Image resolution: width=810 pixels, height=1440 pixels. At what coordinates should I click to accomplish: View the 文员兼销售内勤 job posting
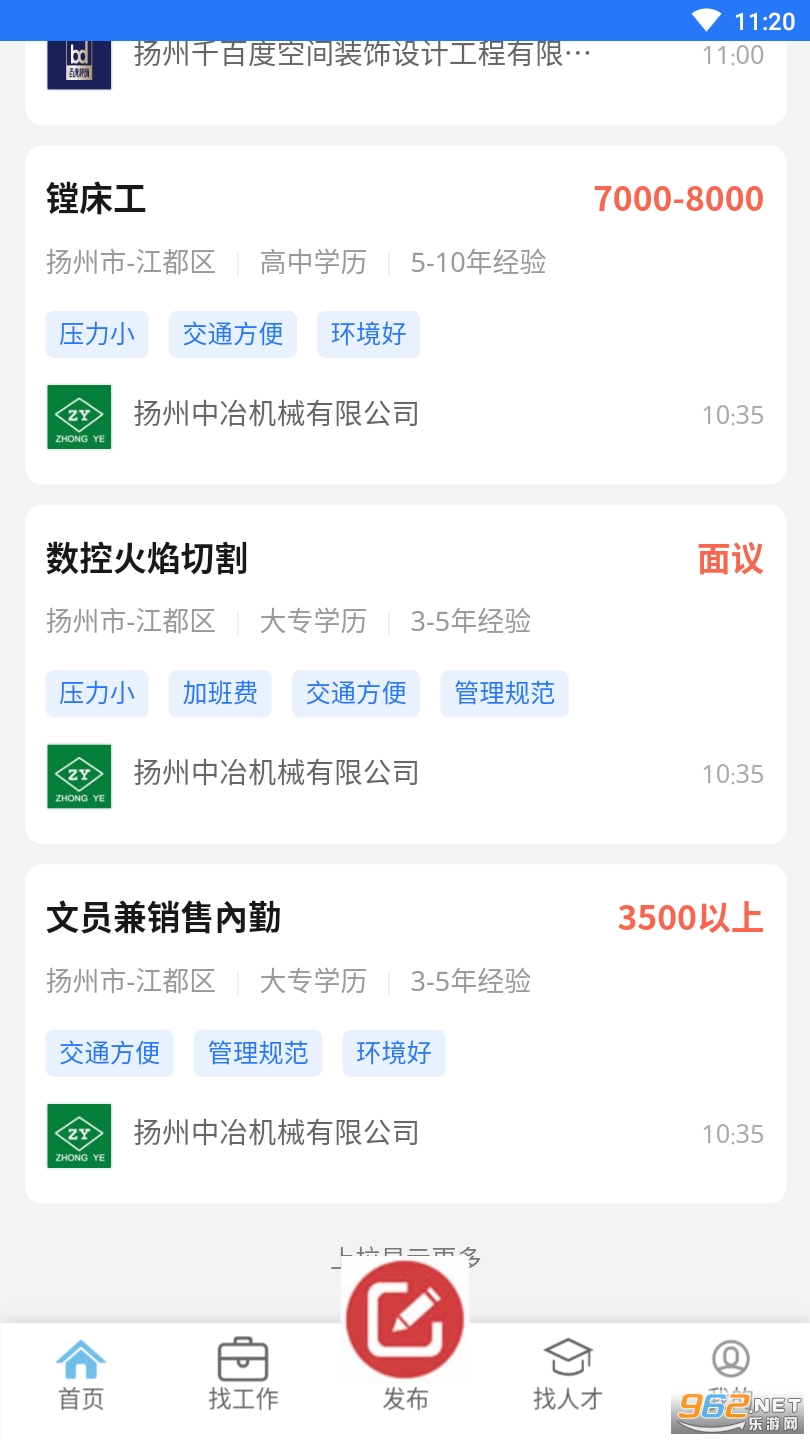(405, 1033)
